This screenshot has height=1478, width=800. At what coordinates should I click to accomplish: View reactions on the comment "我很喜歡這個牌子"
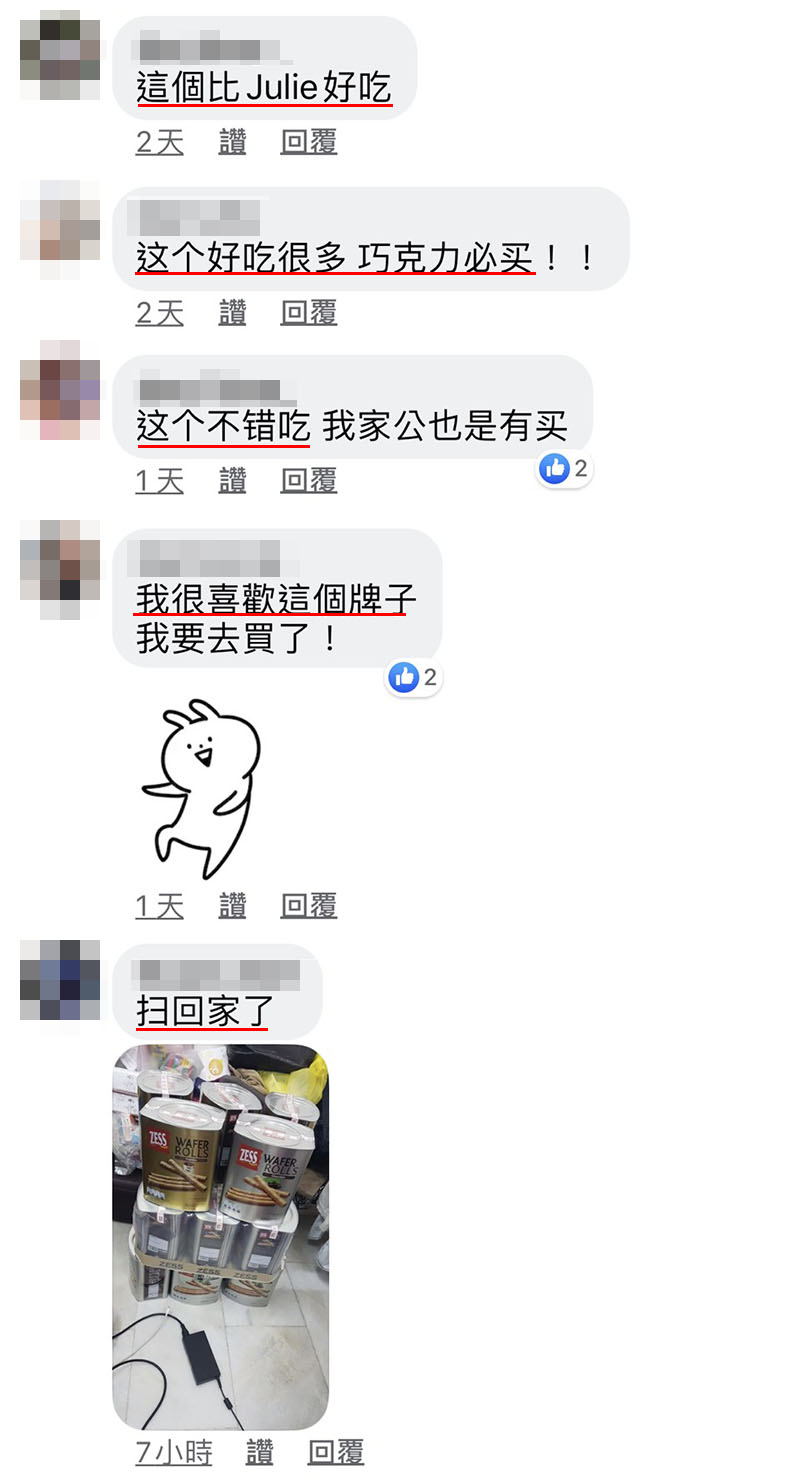pos(414,678)
